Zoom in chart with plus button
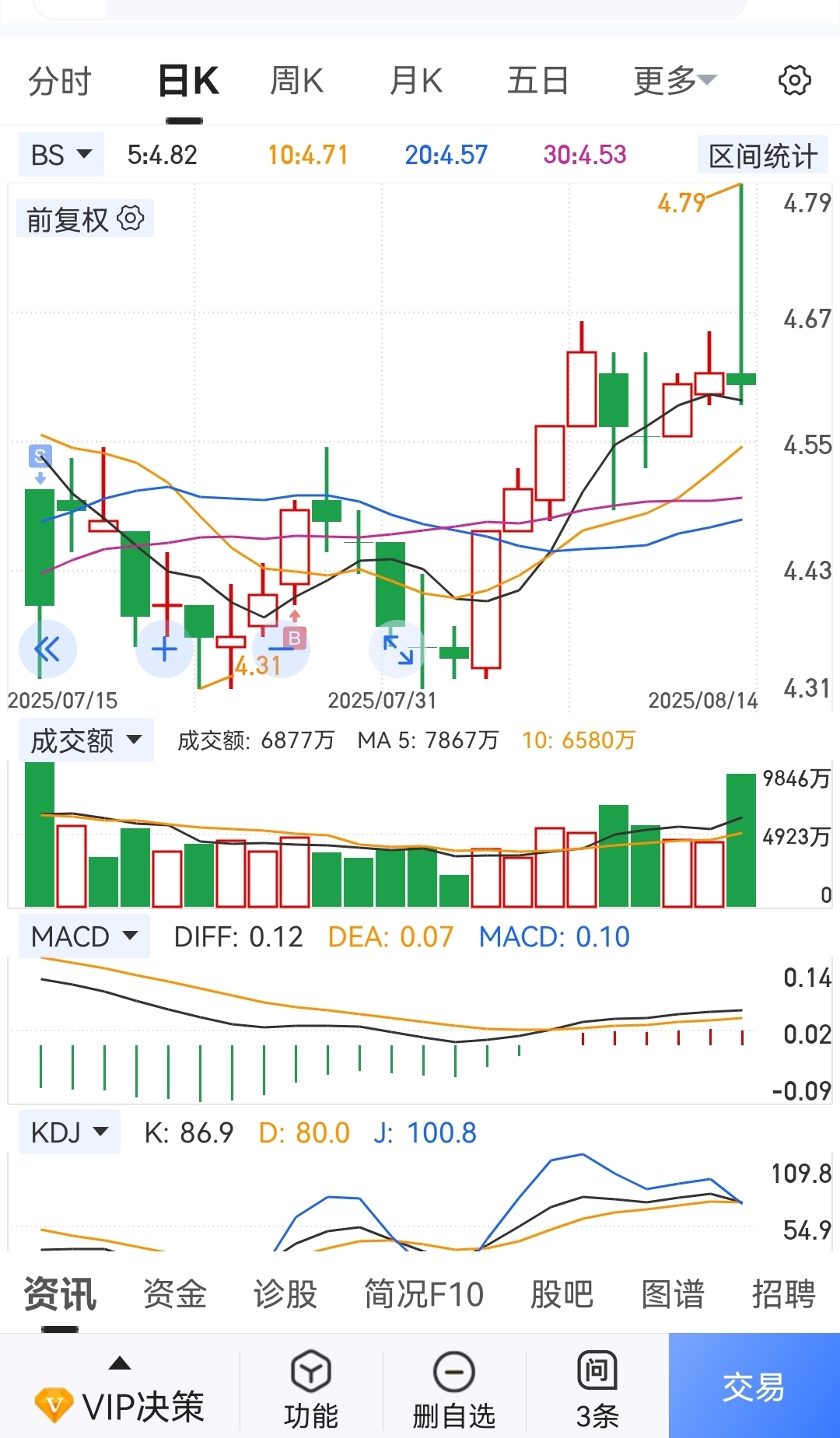 coord(164,649)
